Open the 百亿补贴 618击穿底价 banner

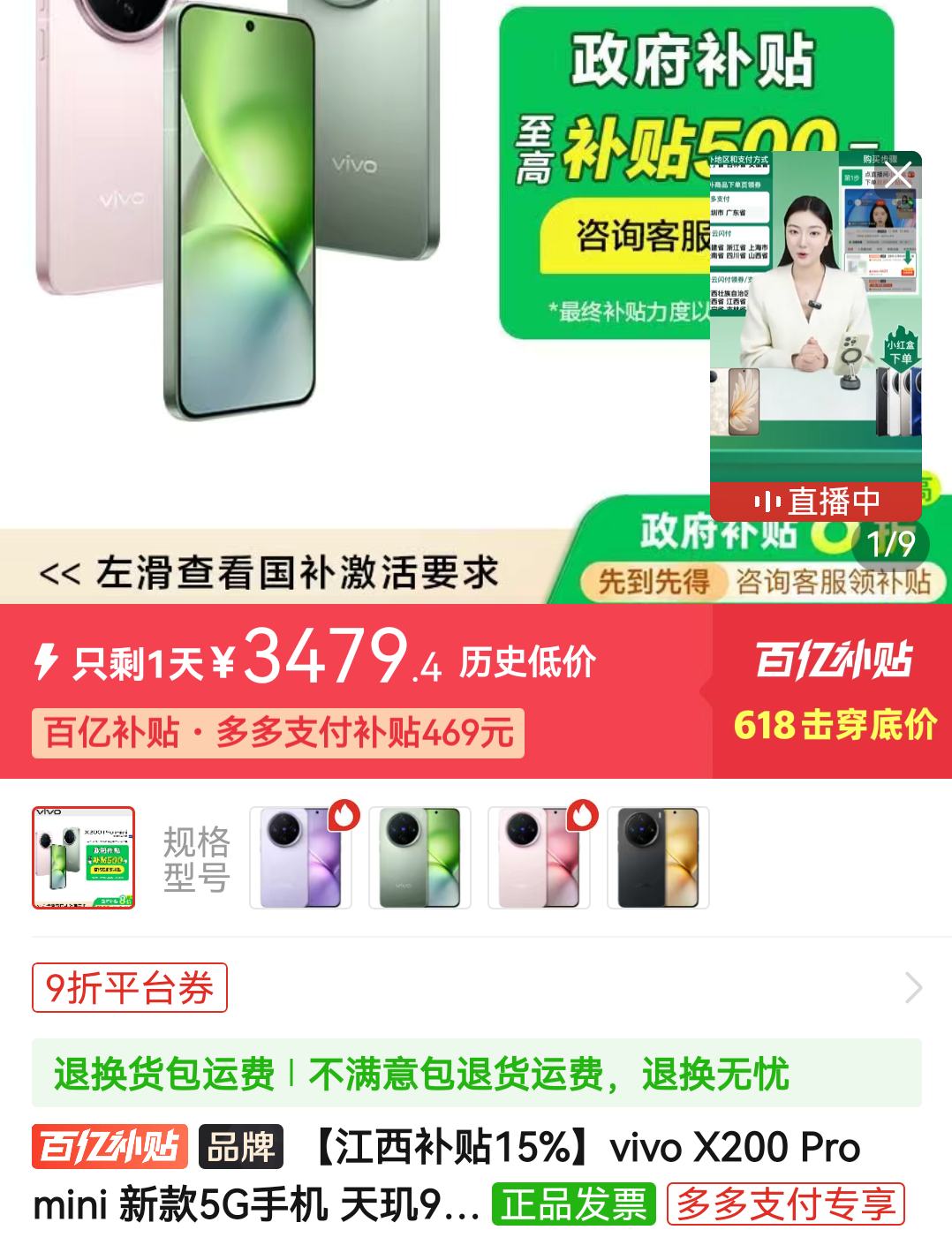(x=833, y=691)
